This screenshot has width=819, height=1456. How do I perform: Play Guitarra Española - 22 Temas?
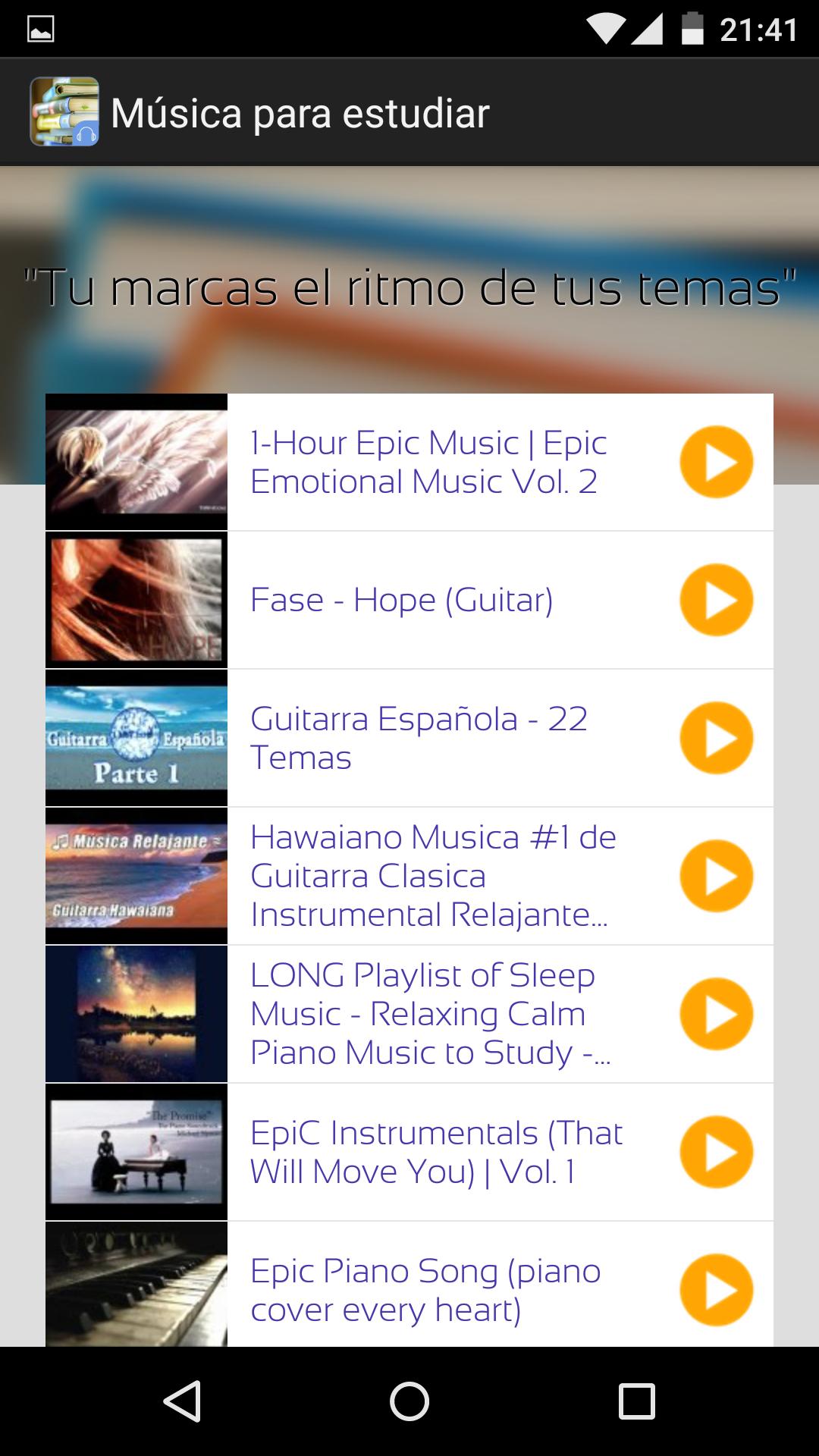(x=717, y=738)
